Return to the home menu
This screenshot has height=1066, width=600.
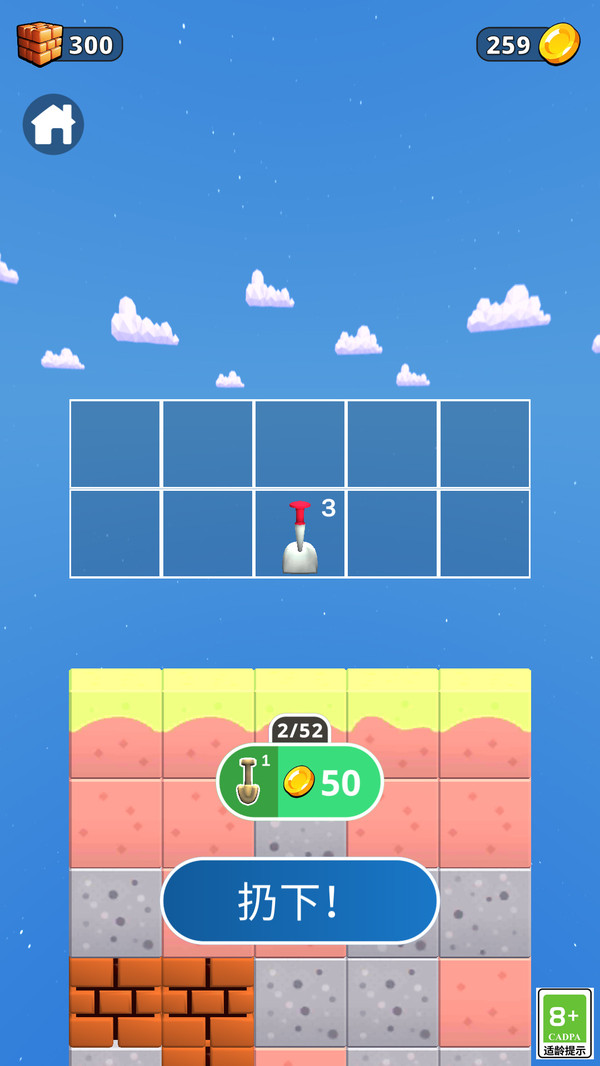[53, 125]
